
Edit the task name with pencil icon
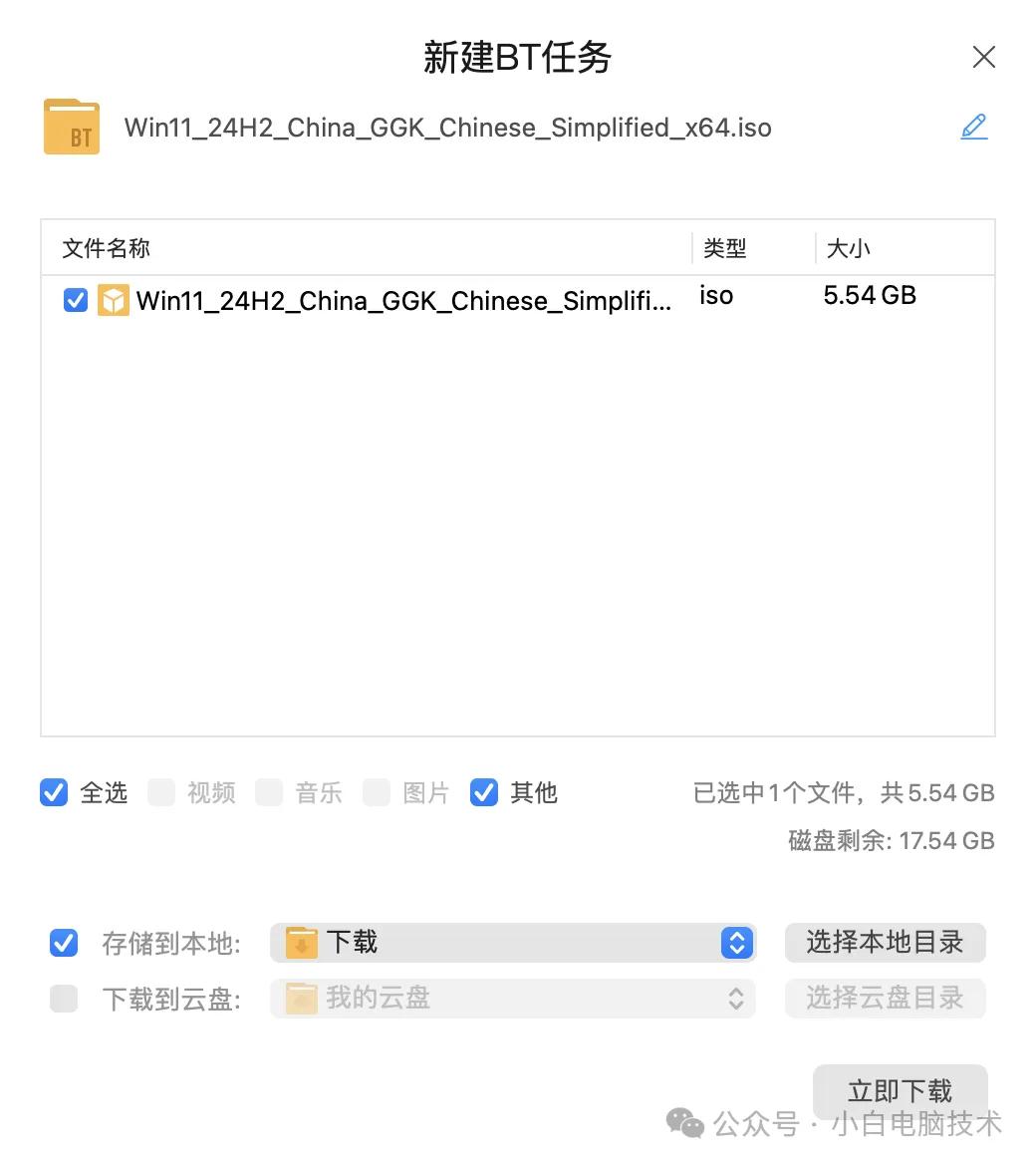(x=973, y=127)
